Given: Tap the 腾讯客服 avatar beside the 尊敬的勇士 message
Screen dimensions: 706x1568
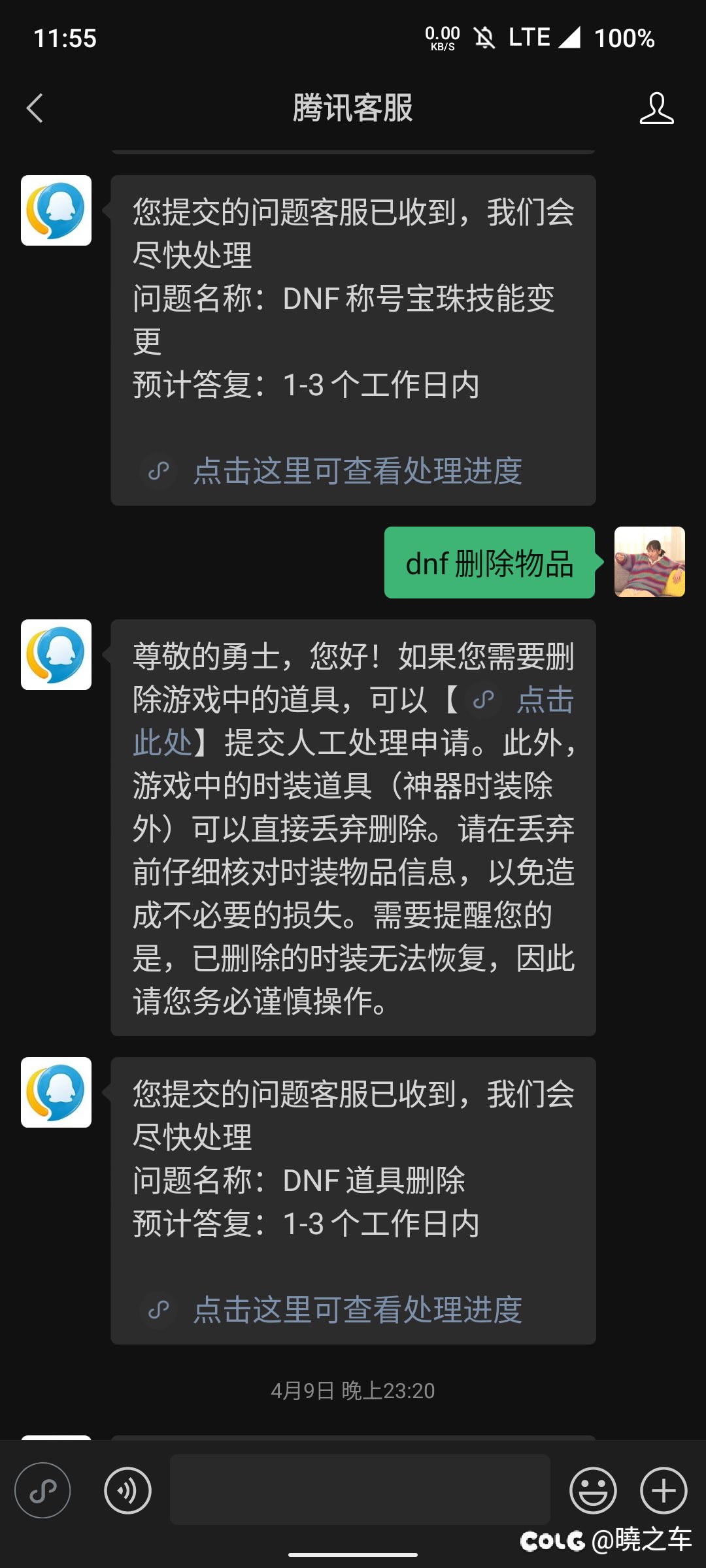Looking at the screenshot, I should [56, 655].
